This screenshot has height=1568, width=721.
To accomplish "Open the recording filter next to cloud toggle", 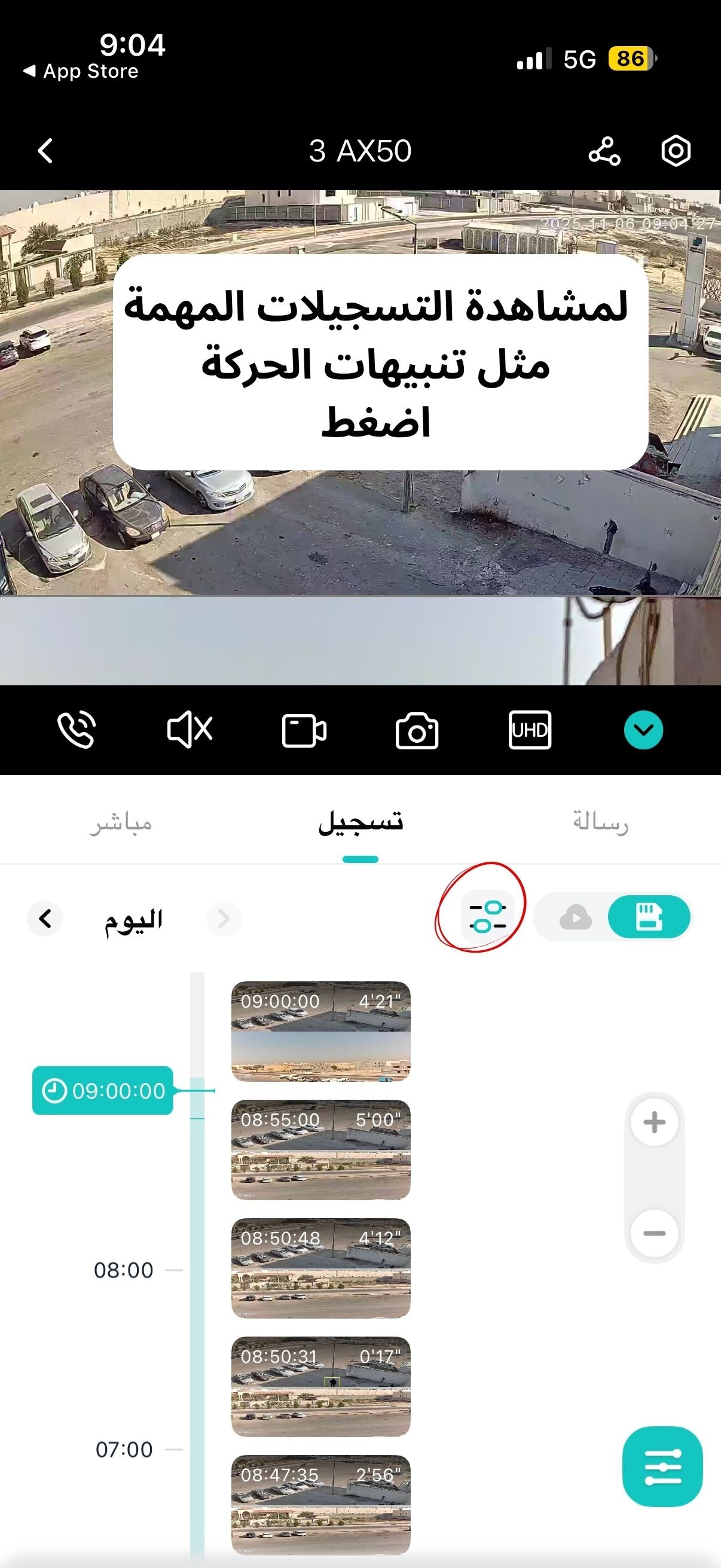I will pyautogui.click(x=487, y=917).
